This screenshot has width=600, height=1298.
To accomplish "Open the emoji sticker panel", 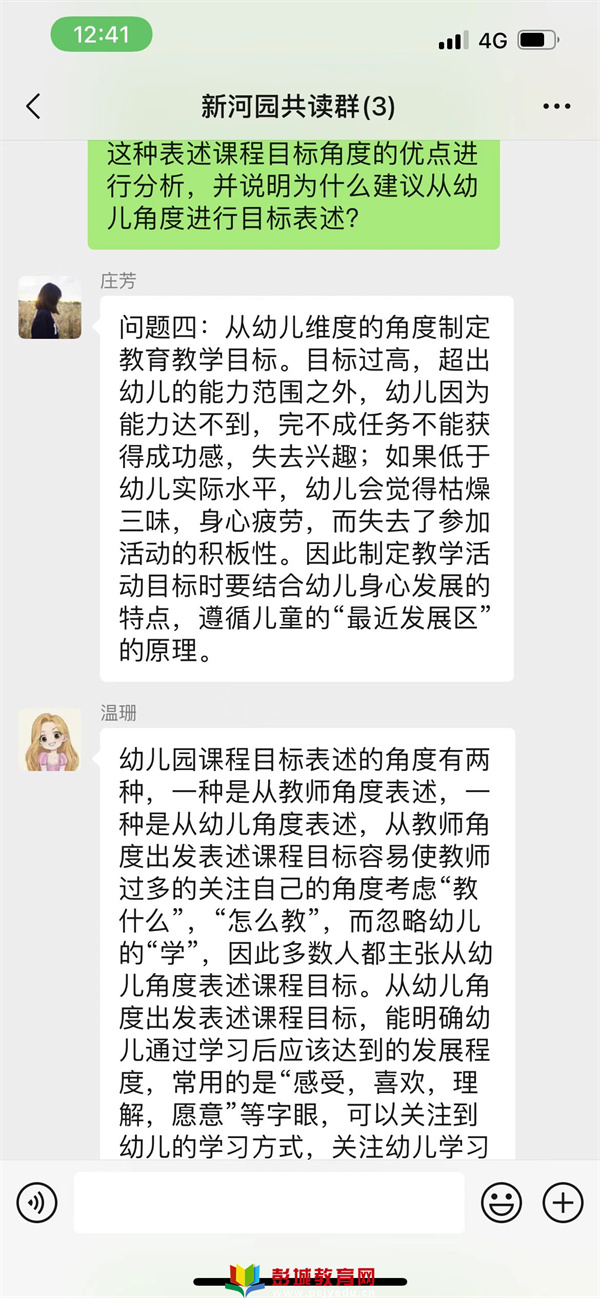I will [x=501, y=1202].
